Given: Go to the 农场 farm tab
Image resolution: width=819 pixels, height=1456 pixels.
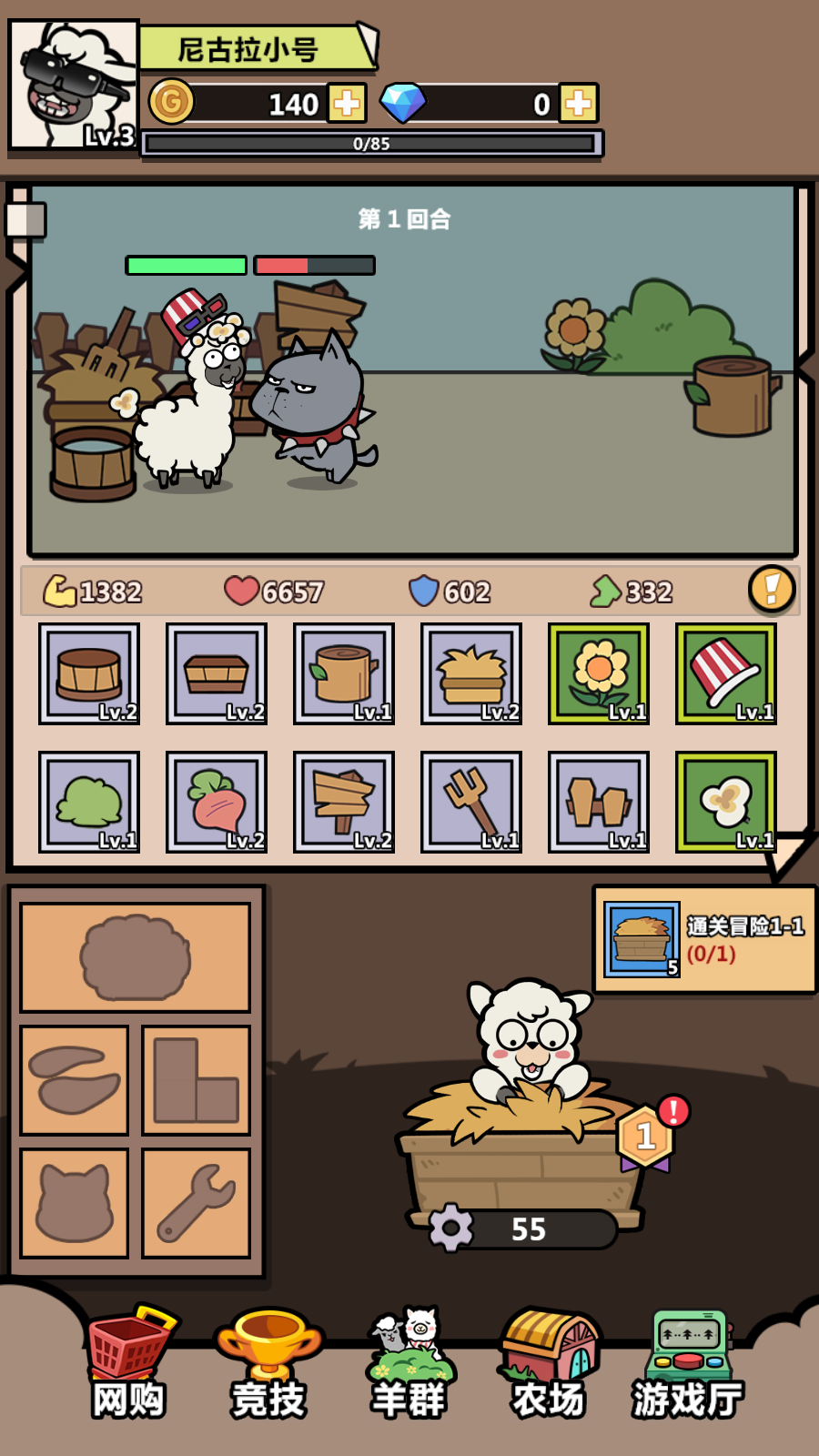Looking at the screenshot, I should [549, 1365].
